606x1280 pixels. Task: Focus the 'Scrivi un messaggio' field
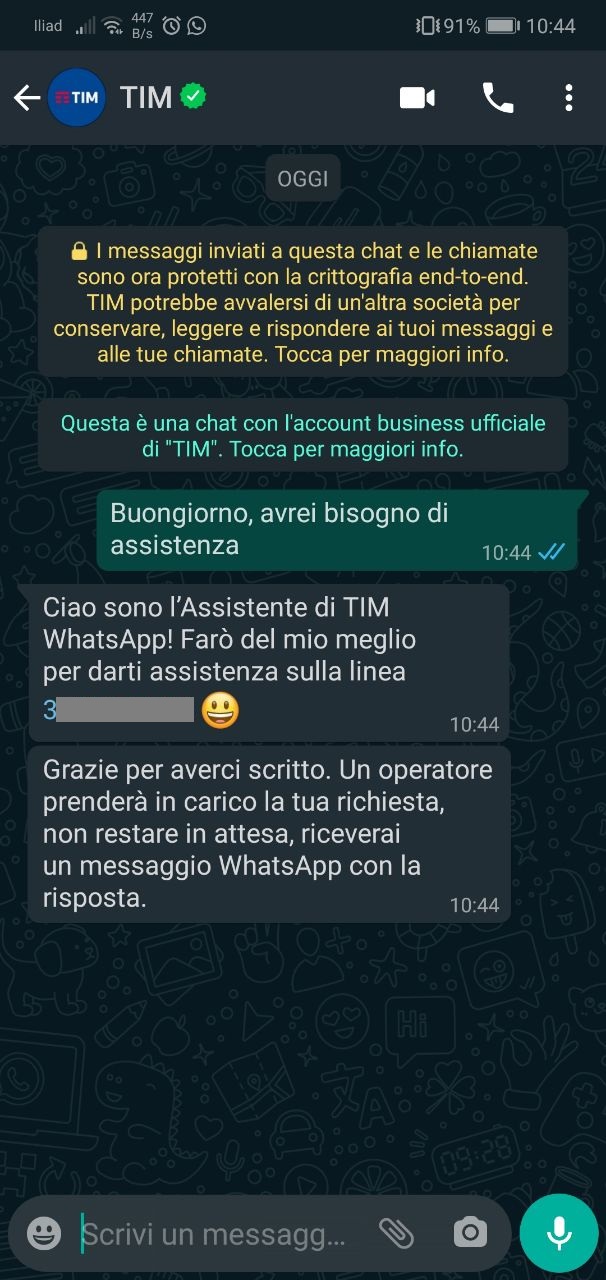click(215, 1234)
